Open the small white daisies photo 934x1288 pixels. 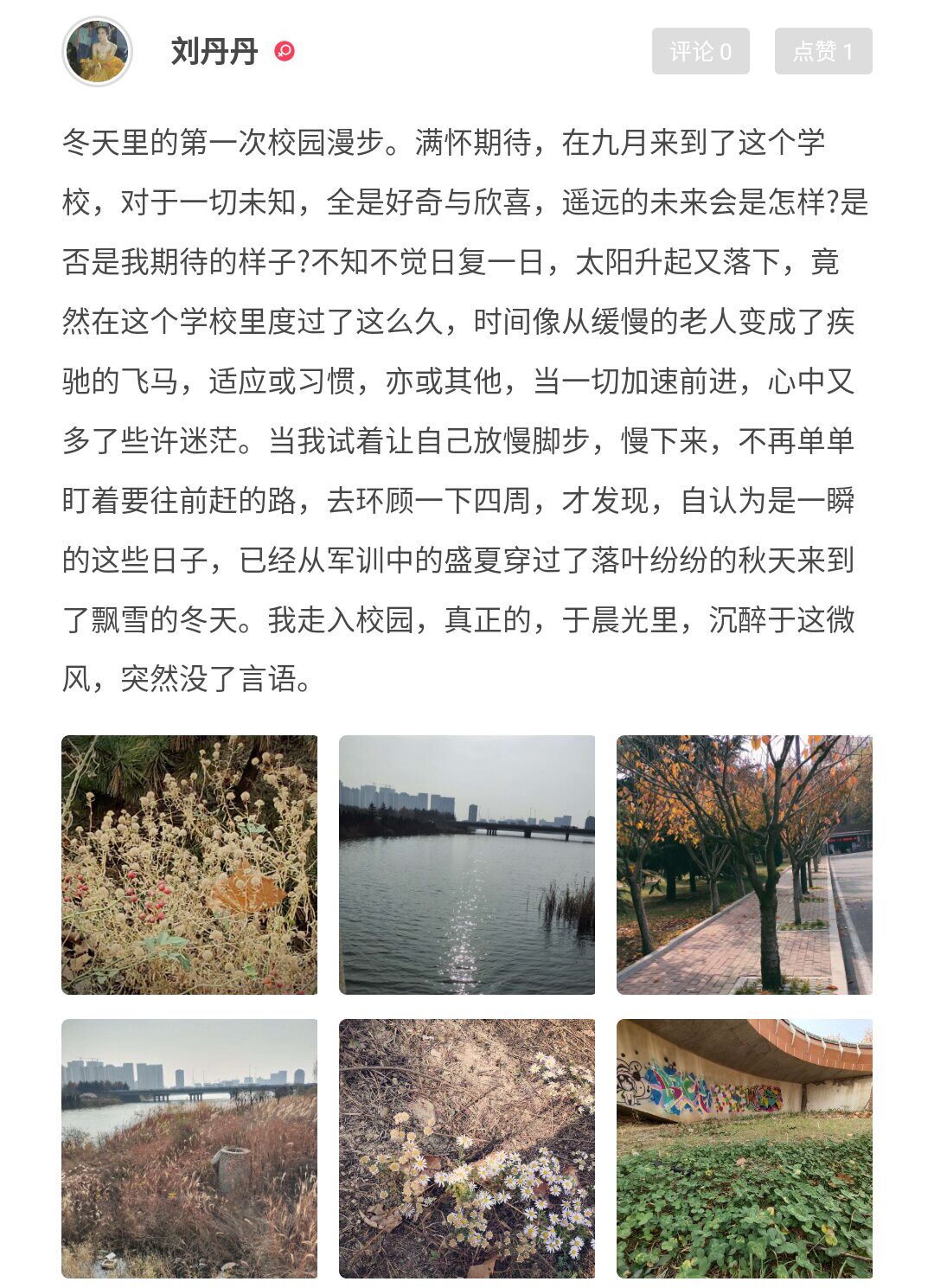tap(467, 1148)
